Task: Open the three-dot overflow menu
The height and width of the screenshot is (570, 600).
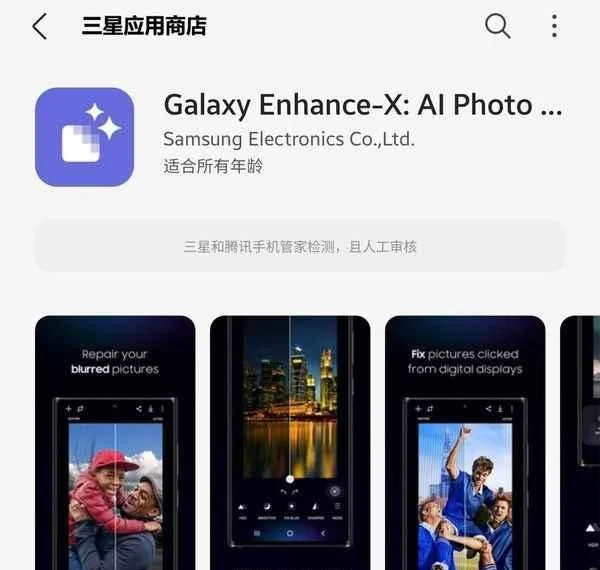Action: pyautogui.click(x=554, y=27)
